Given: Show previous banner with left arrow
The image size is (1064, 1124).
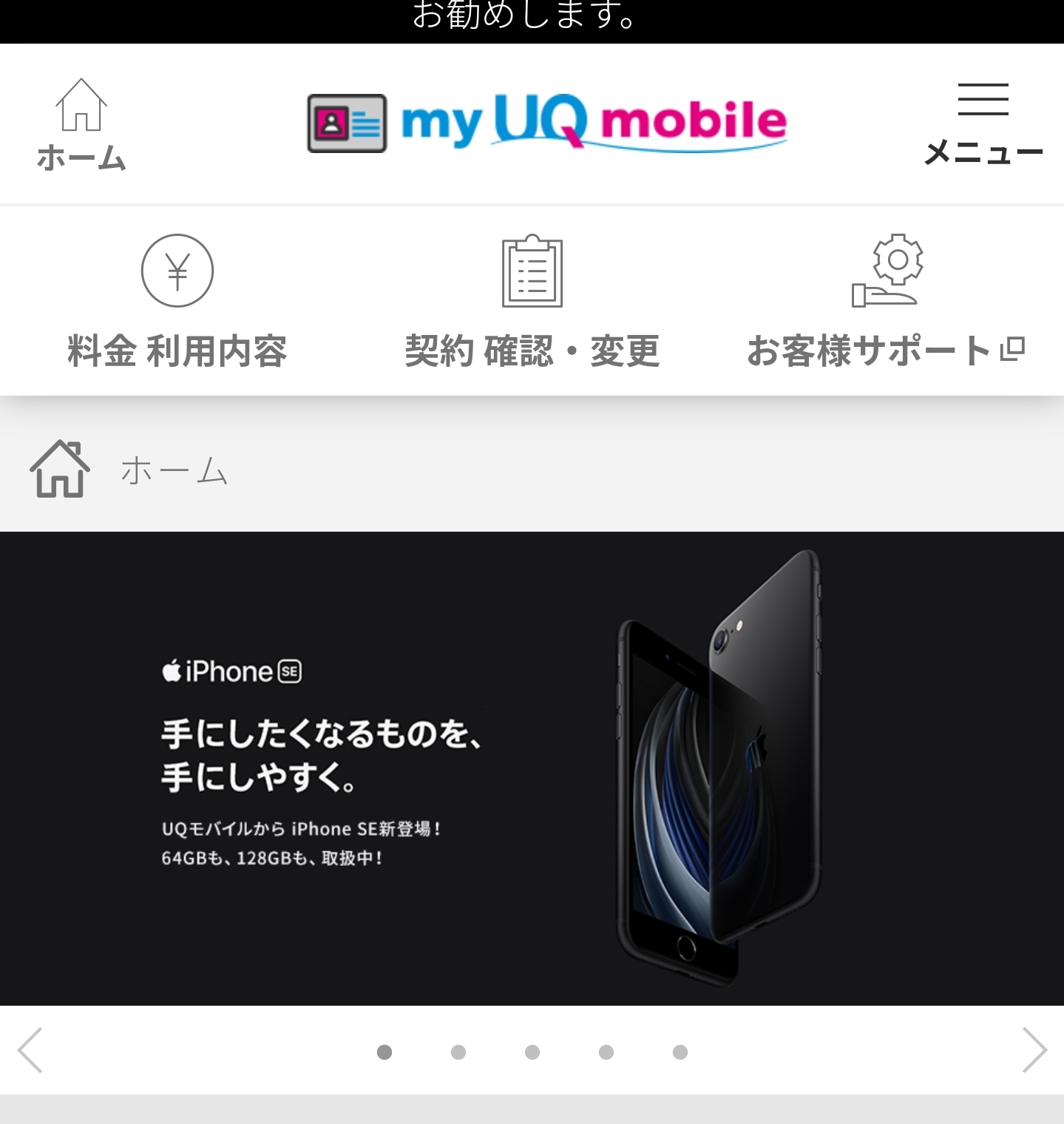Looking at the screenshot, I should click(31, 1050).
